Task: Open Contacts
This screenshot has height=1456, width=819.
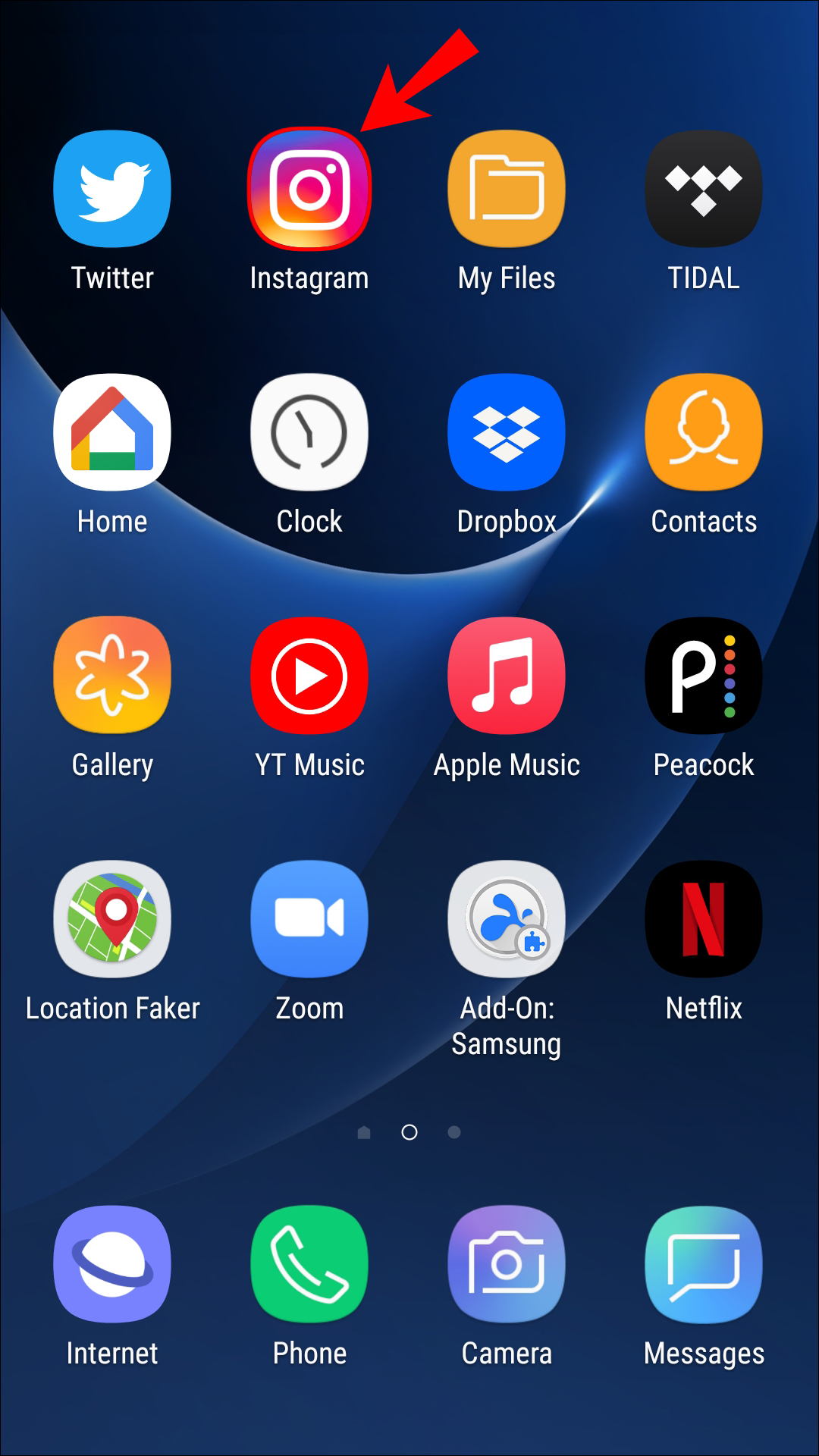Action: pos(704,432)
